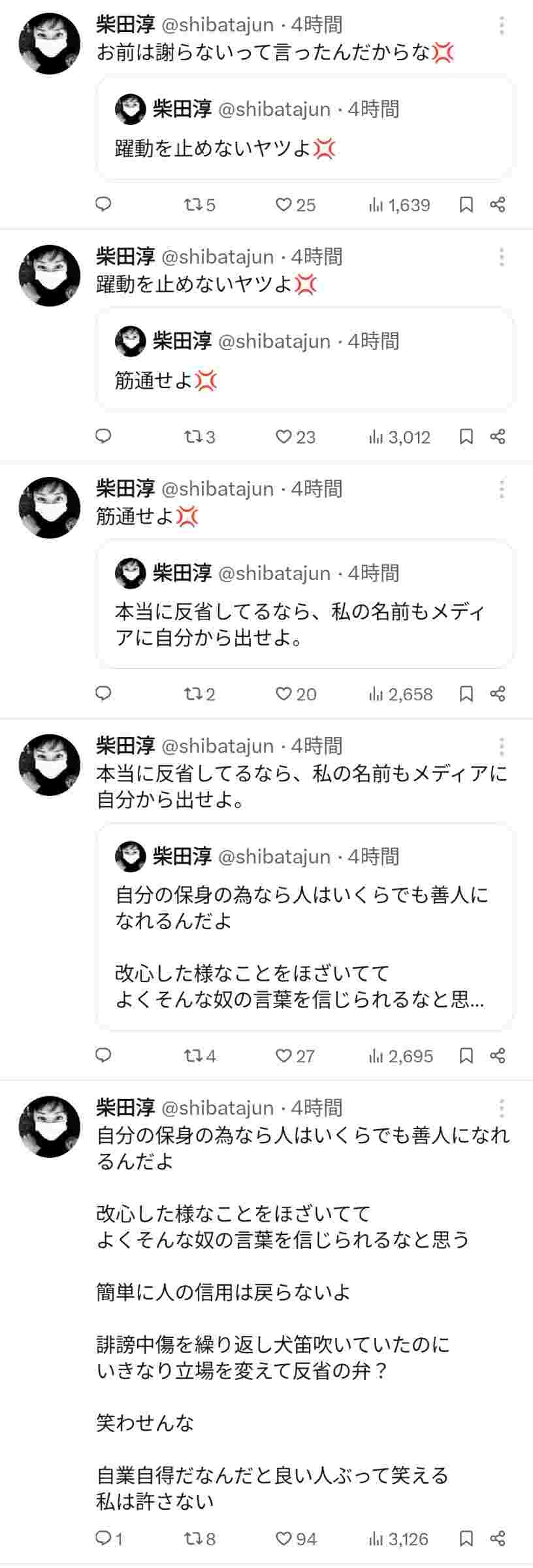
Task: Bookmark the post with 1,639 views
Action: tap(466, 205)
